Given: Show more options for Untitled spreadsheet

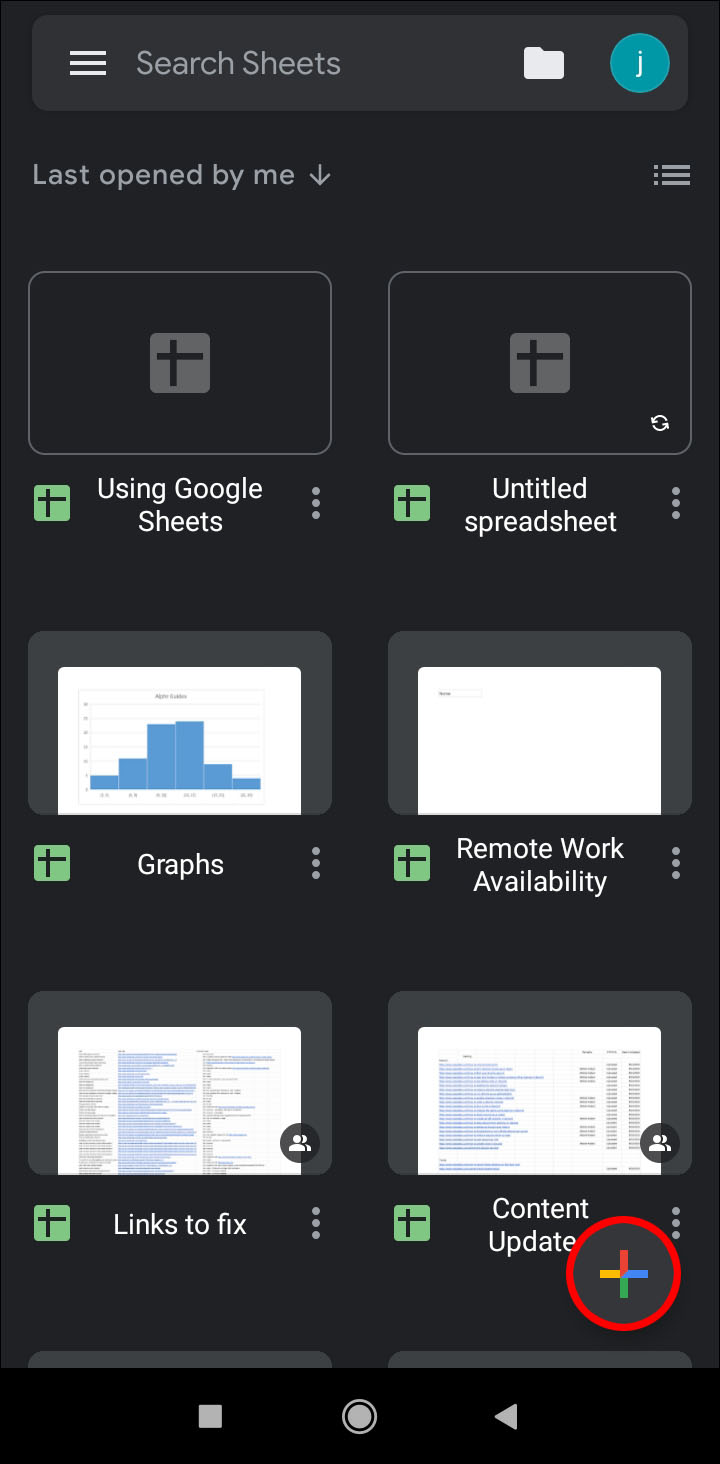Looking at the screenshot, I should point(676,503).
